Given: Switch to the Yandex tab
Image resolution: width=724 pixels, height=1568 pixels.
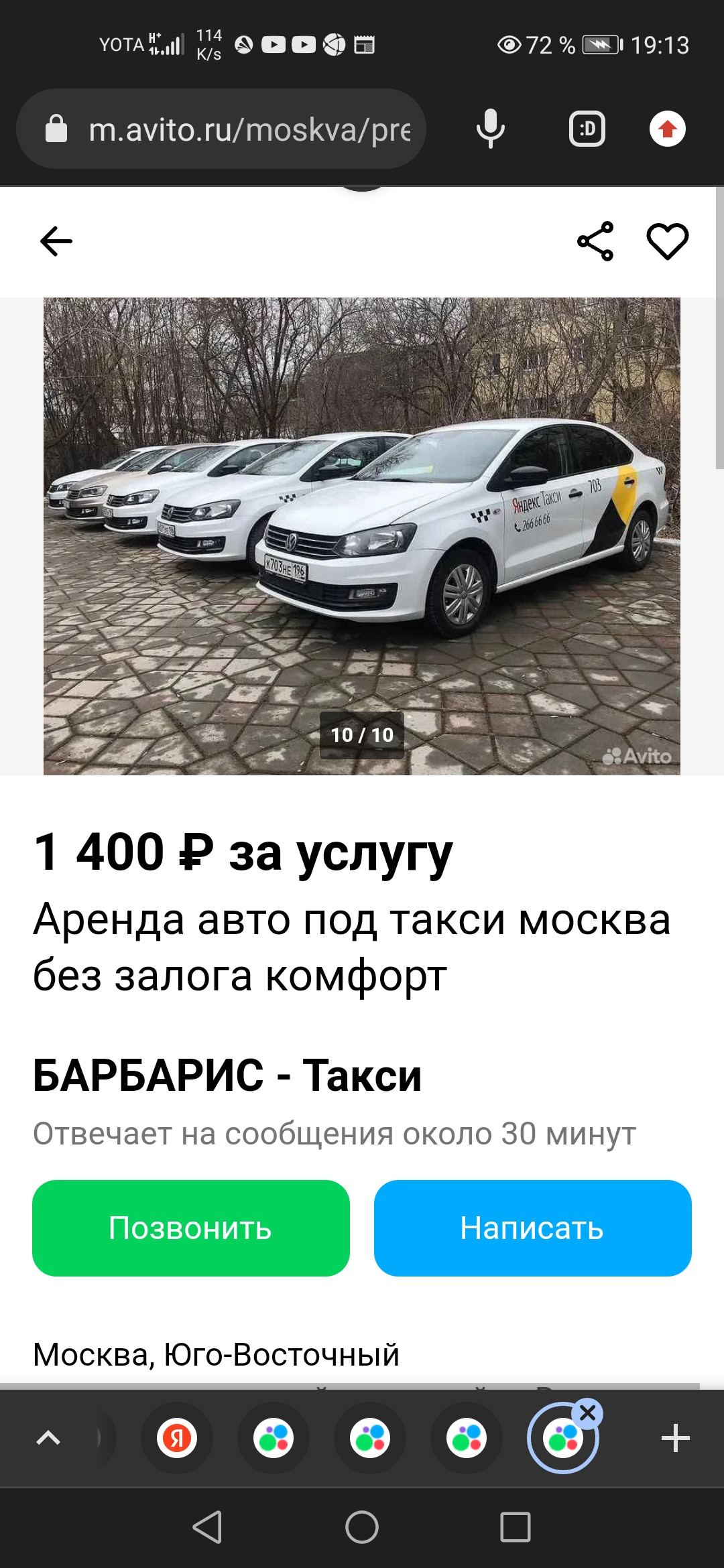Looking at the screenshot, I should point(177,1438).
